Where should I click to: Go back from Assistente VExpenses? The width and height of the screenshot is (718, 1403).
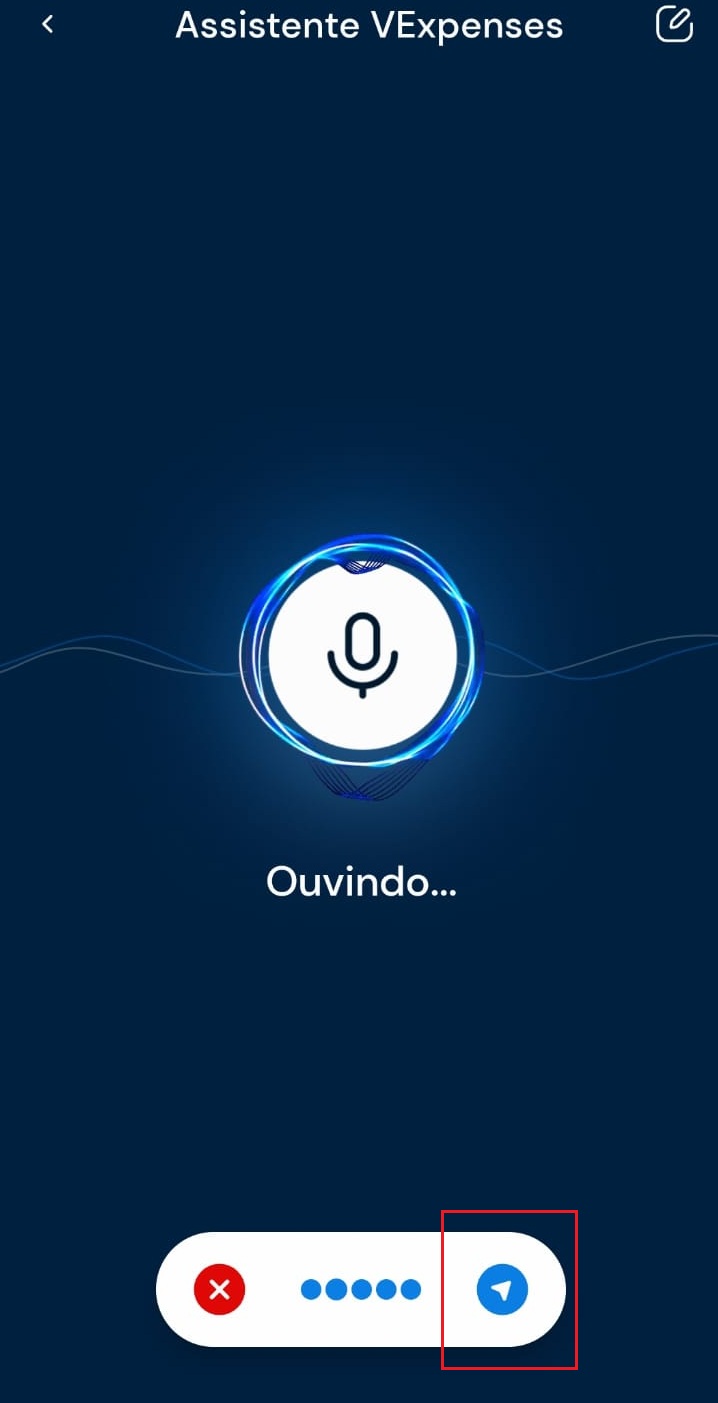[x=47, y=25]
